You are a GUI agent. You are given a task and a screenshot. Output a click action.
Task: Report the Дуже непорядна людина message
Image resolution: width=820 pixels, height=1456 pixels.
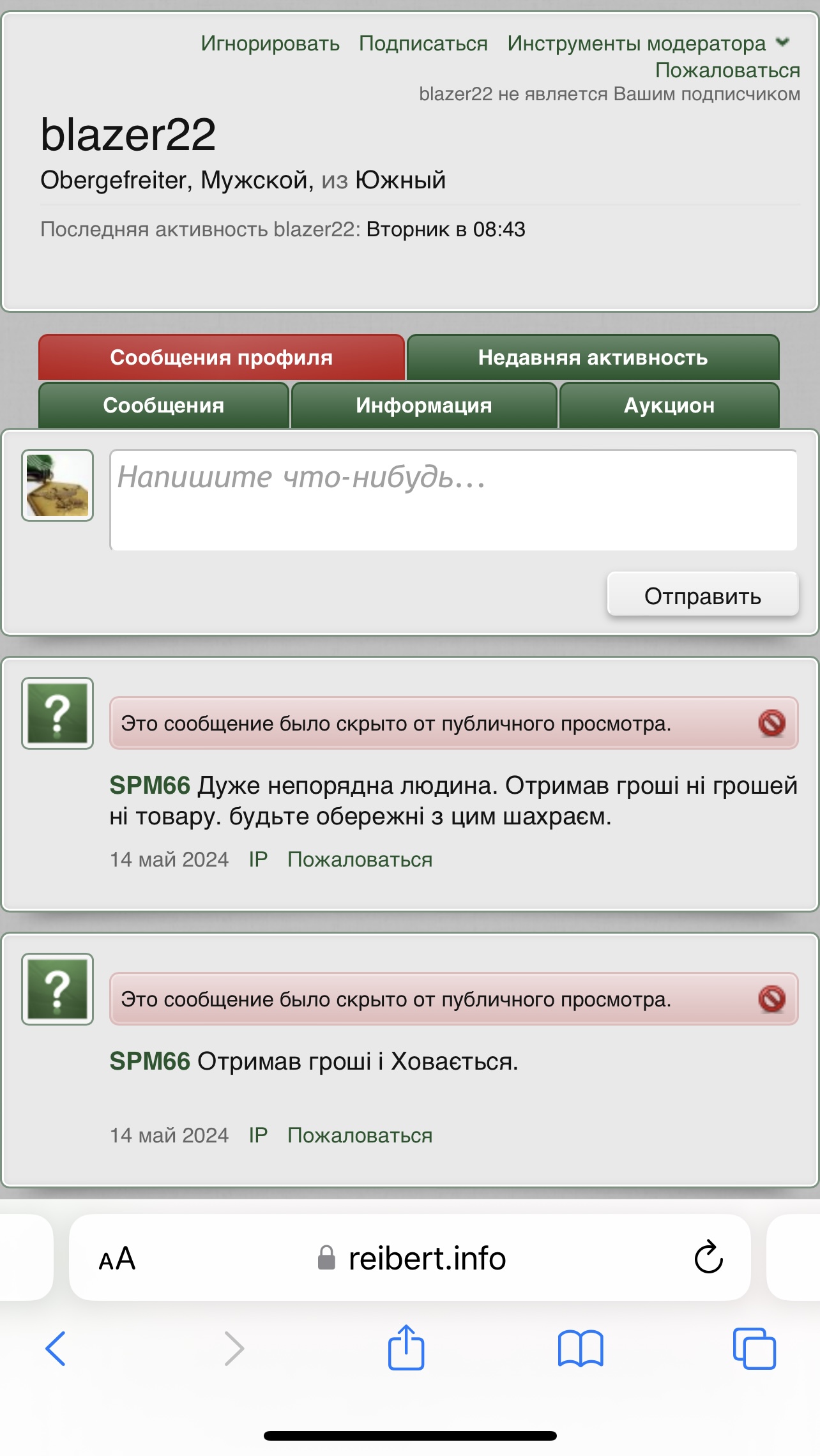coord(360,860)
